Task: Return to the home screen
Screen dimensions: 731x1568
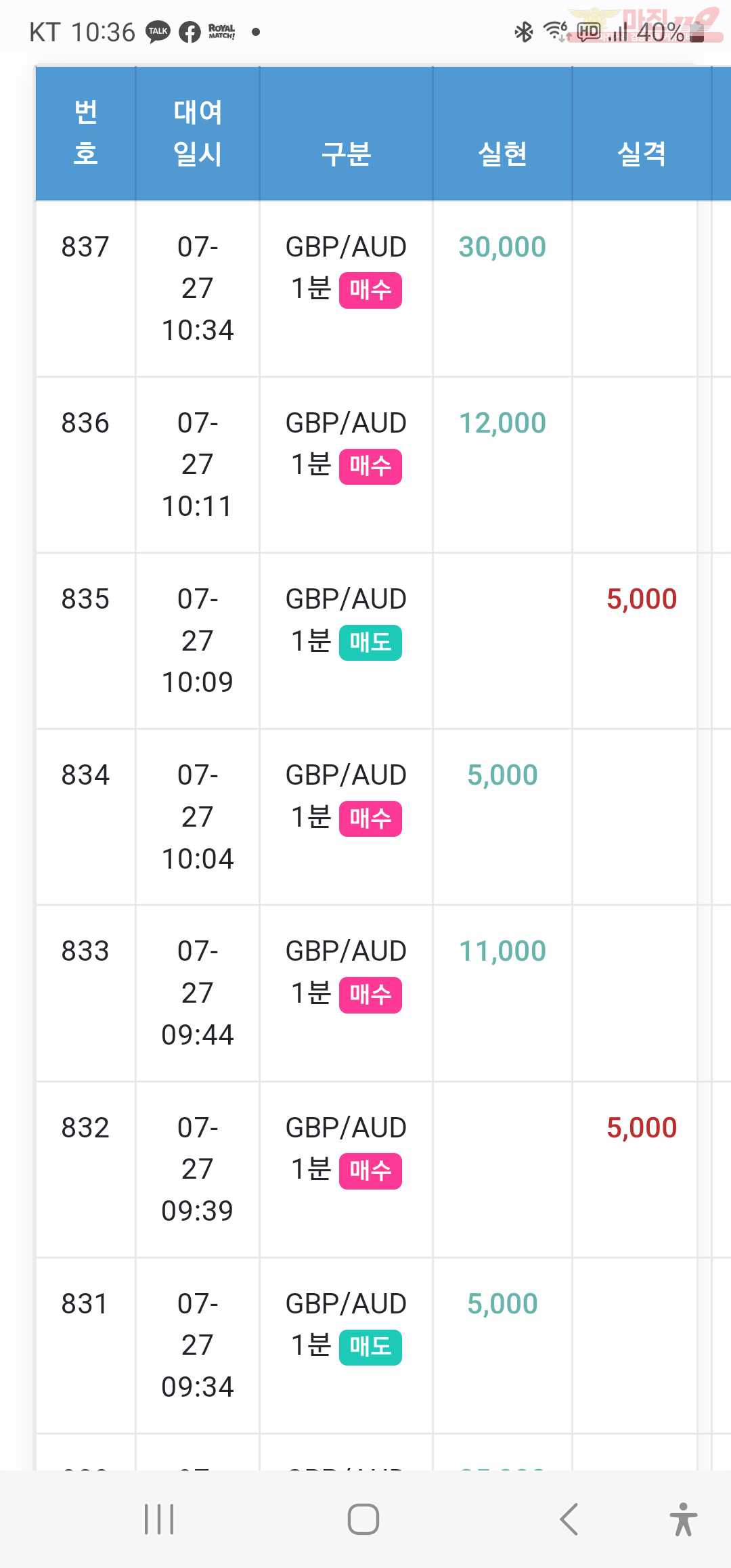Action: [363, 1519]
